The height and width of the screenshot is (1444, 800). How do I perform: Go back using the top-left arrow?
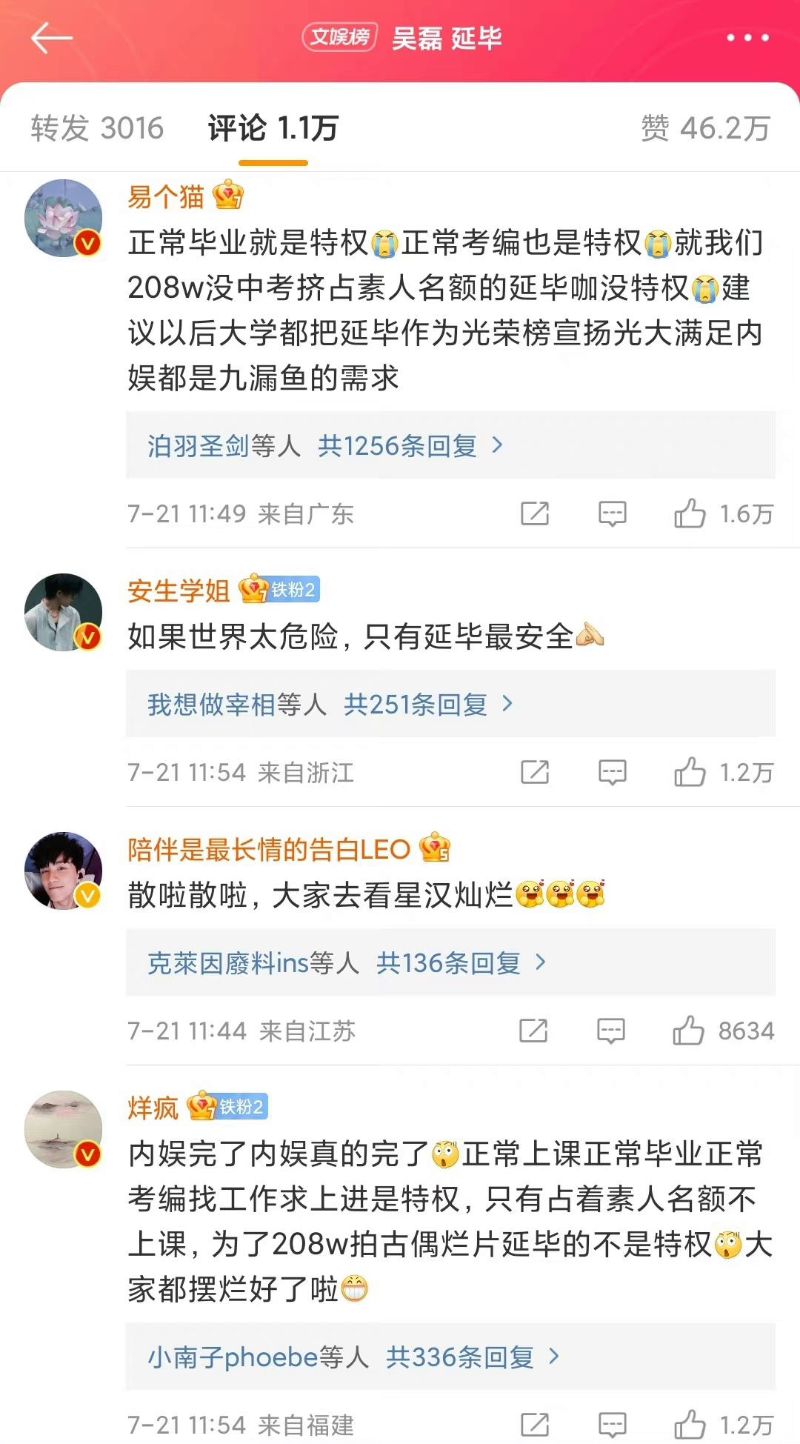click(51, 39)
